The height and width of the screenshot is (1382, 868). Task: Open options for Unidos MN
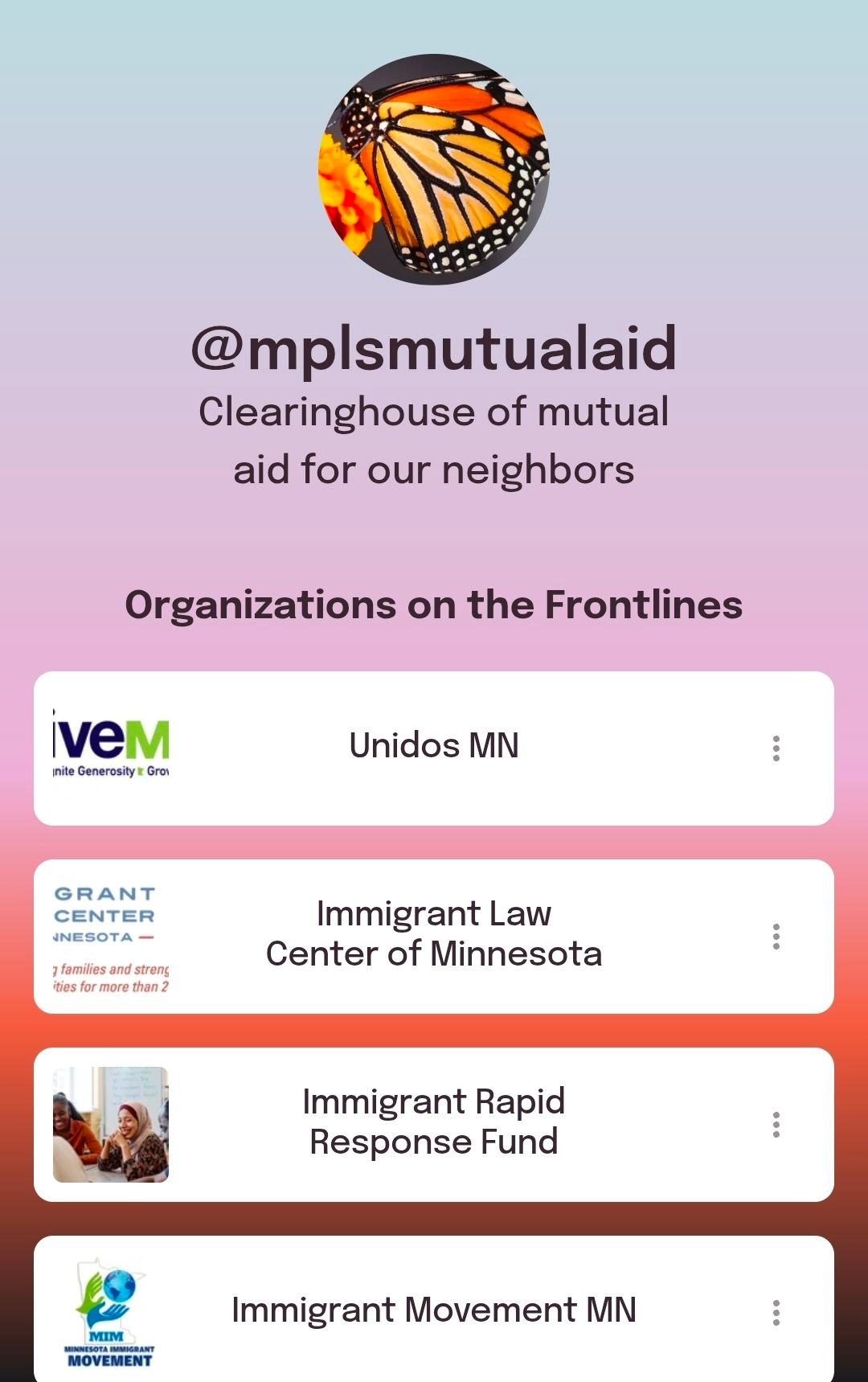(x=776, y=748)
